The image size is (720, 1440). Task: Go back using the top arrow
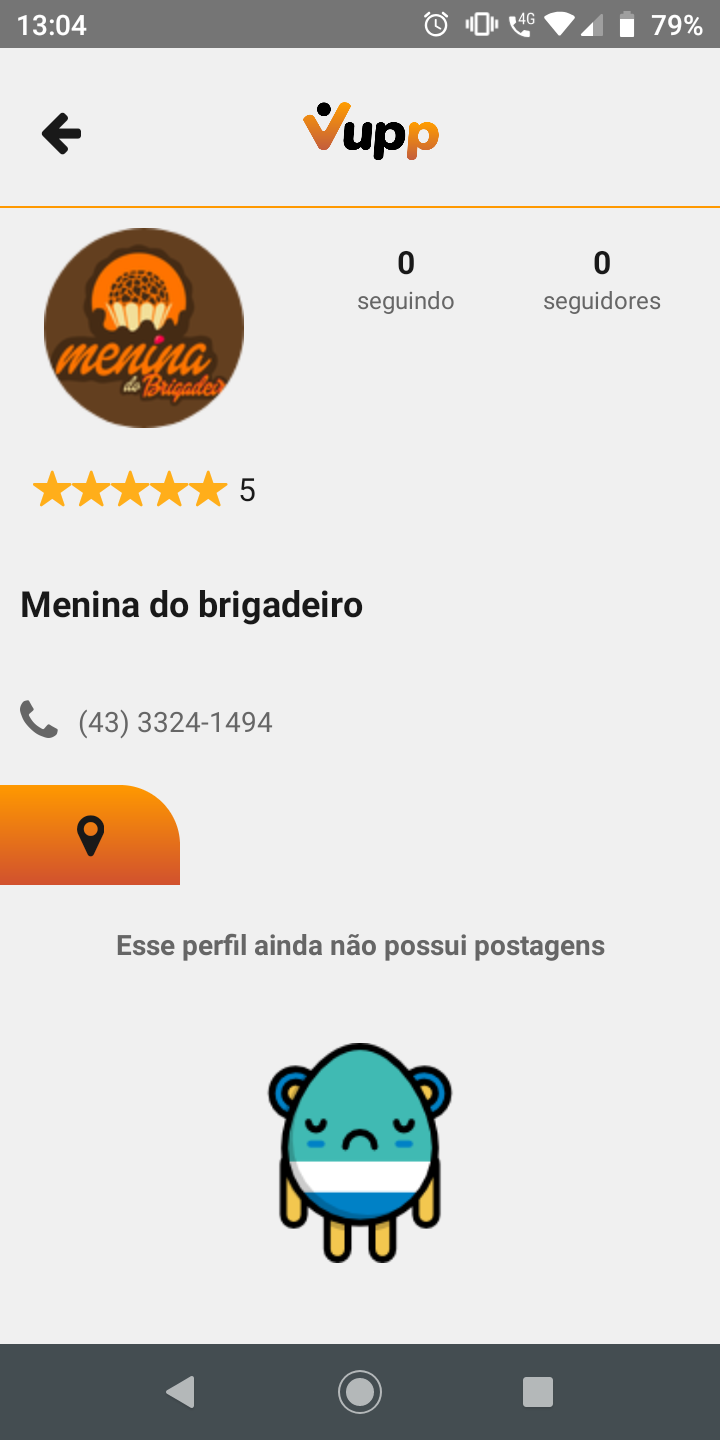pos(61,133)
